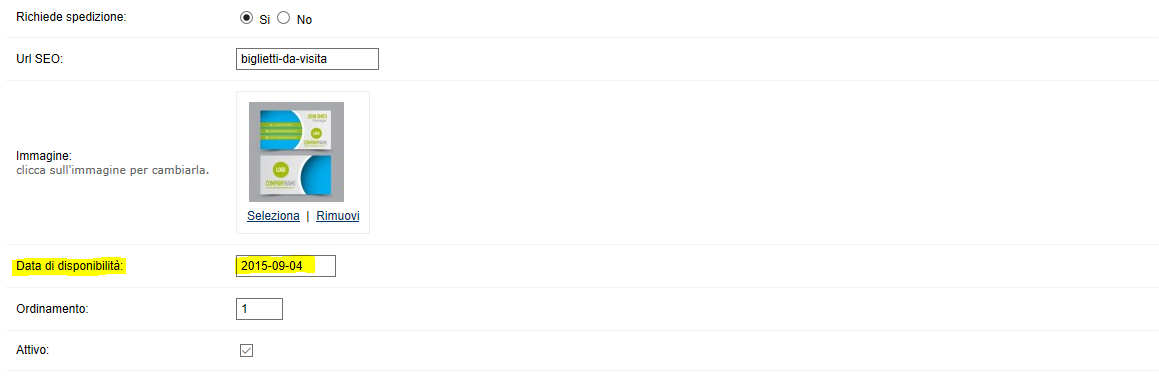The image size is (1159, 381).
Task: Tap the Url SEO text field
Action: 307,59
